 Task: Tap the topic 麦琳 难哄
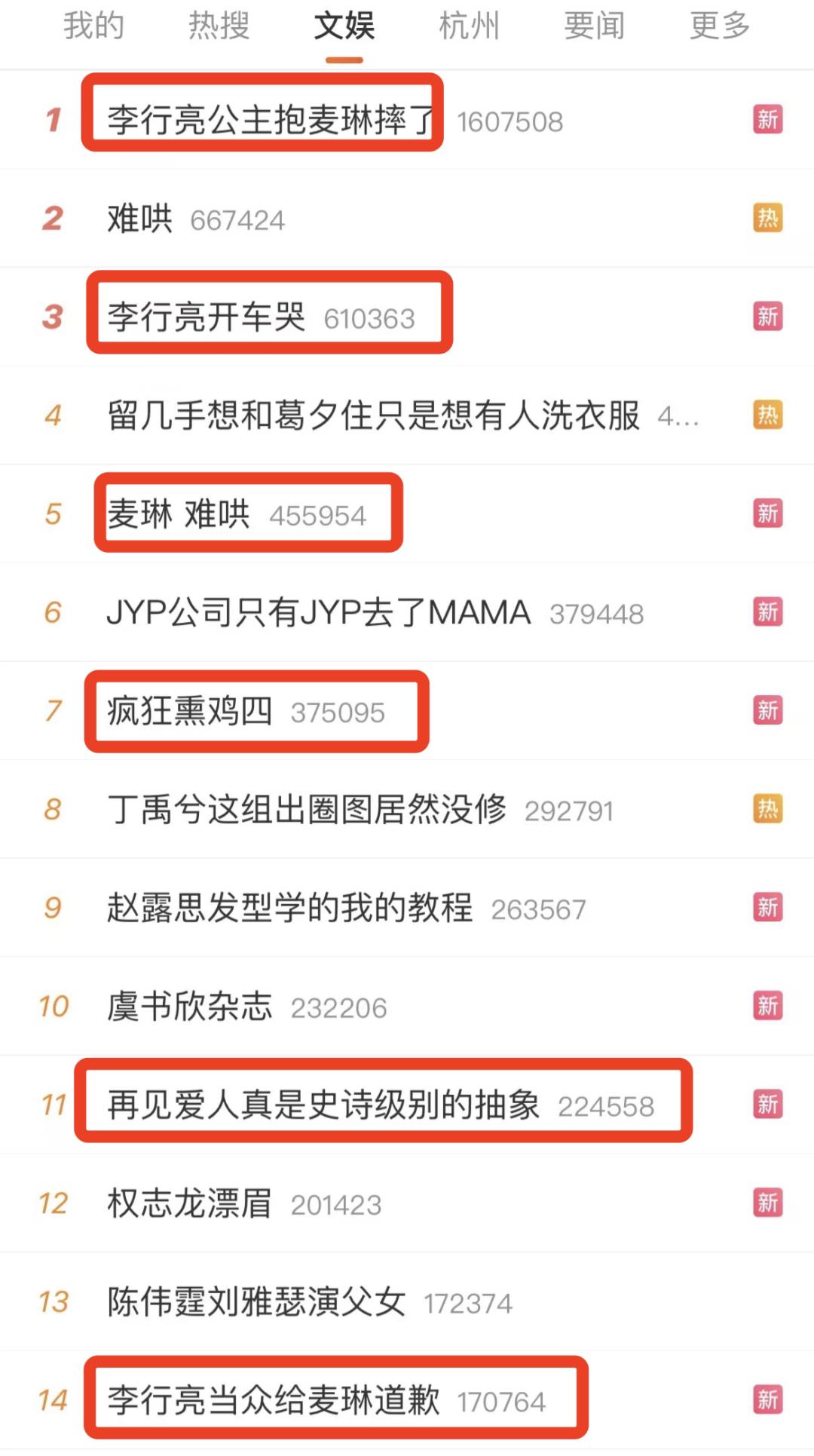click(179, 514)
